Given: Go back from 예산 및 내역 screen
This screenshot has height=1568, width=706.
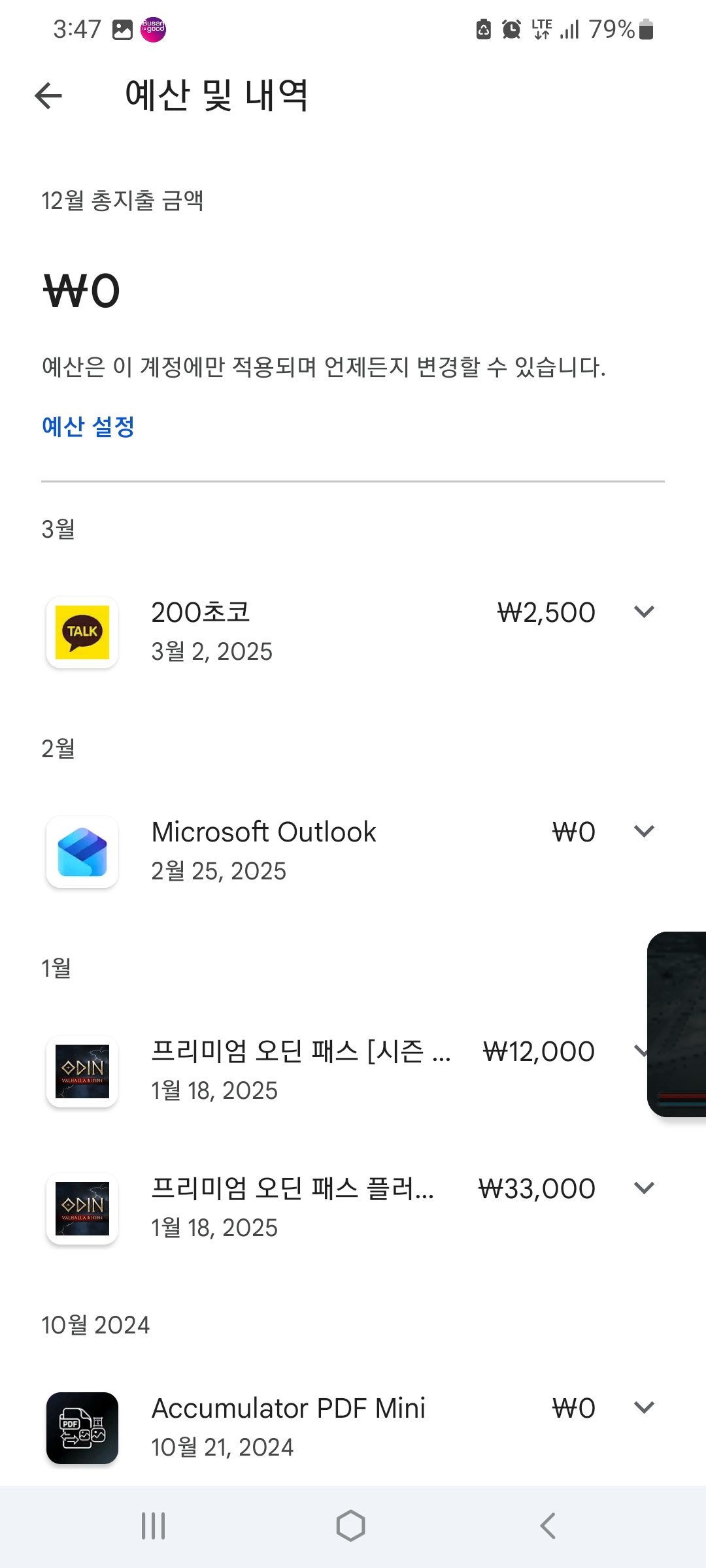Looking at the screenshot, I should [x=48, y=96].
